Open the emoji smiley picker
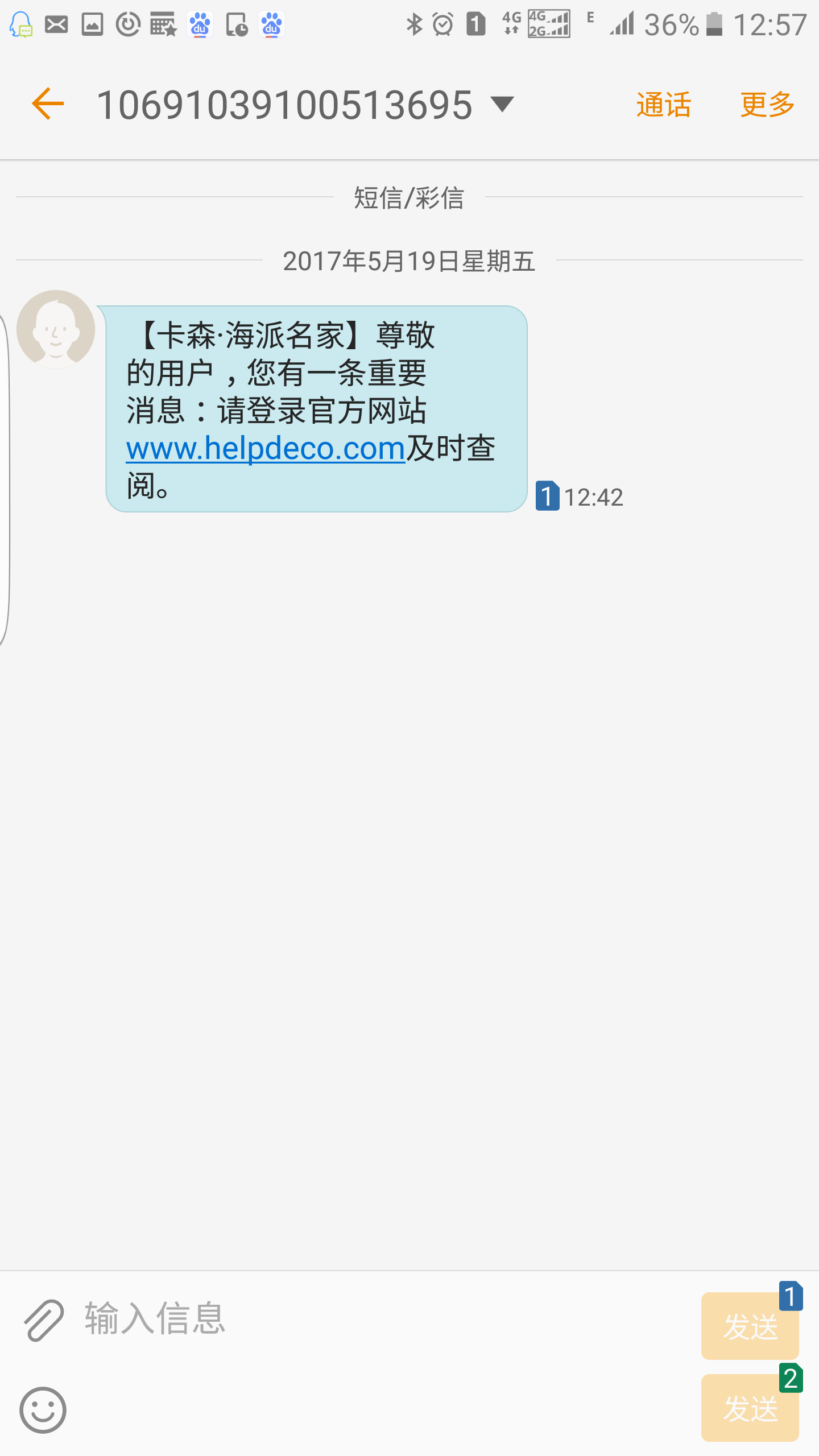This screenshot has height=1456, width=819. (x=43, y=1409)
